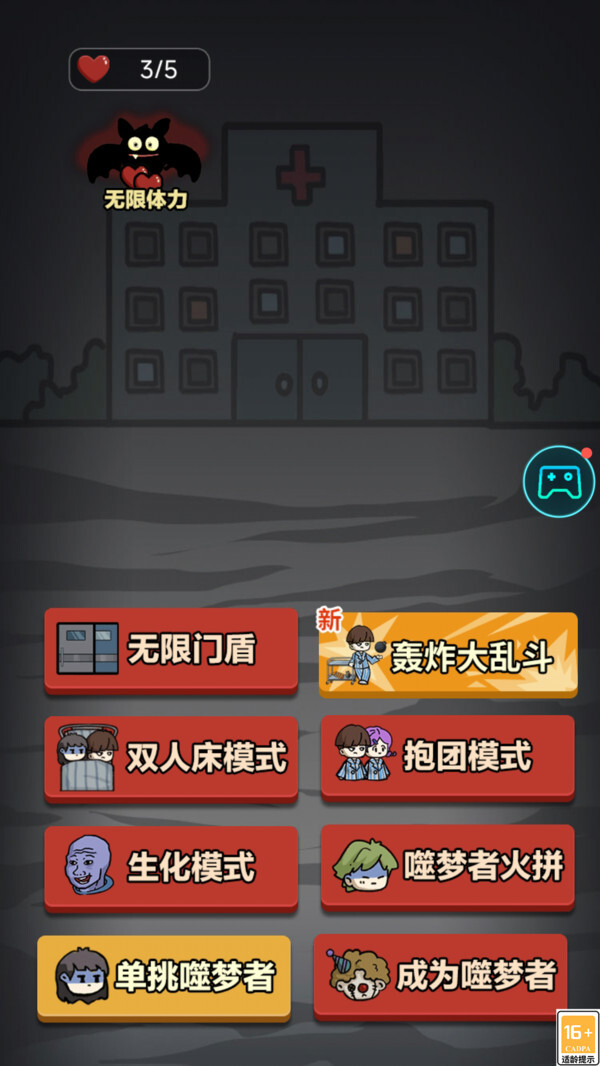
Task: Choose 生化模式
Action: [x=171, y=866]
